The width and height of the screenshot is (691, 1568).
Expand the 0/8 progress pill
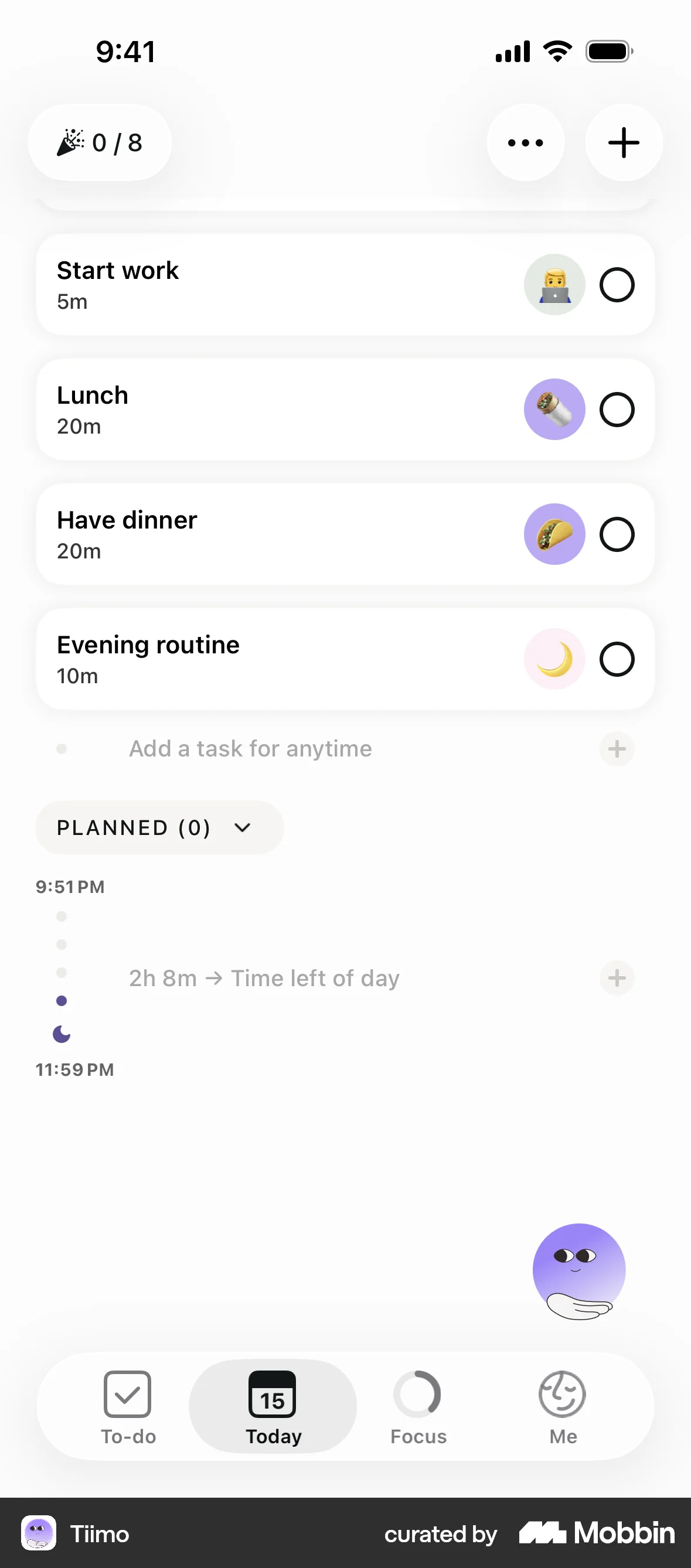(100, 142)
